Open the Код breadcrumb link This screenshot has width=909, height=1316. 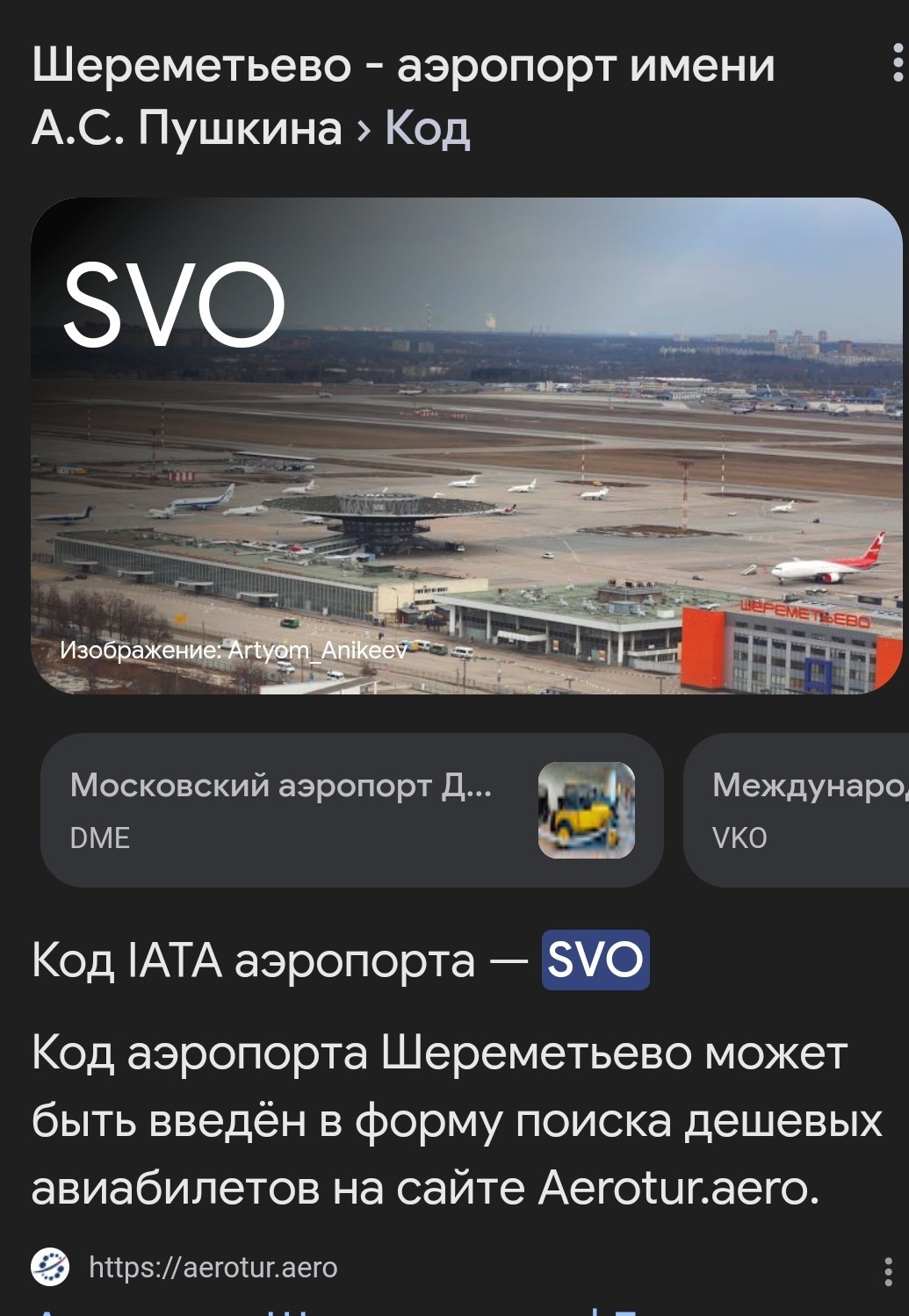pyautogui.click(x=427, y=128)
